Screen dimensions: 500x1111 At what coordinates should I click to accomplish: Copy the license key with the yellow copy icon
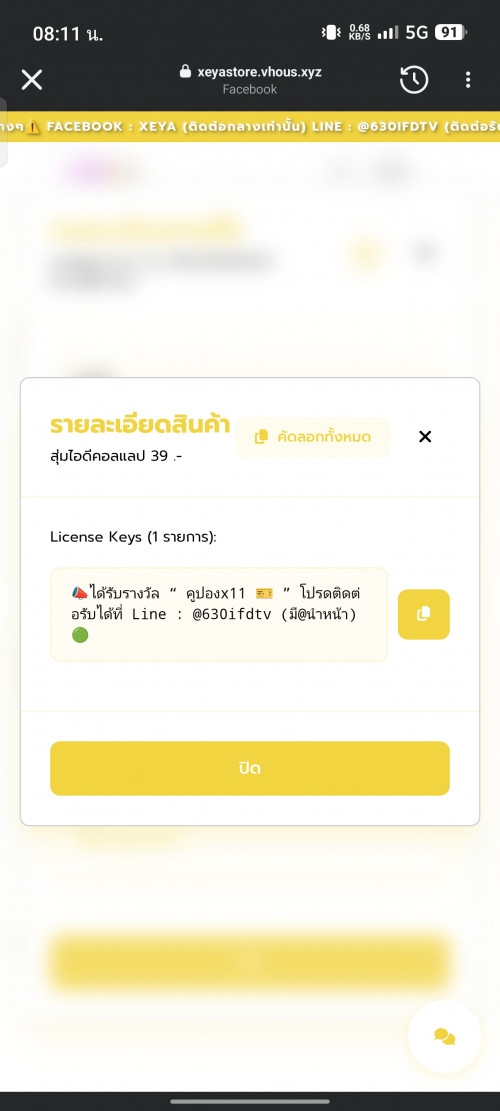(424, 614)
